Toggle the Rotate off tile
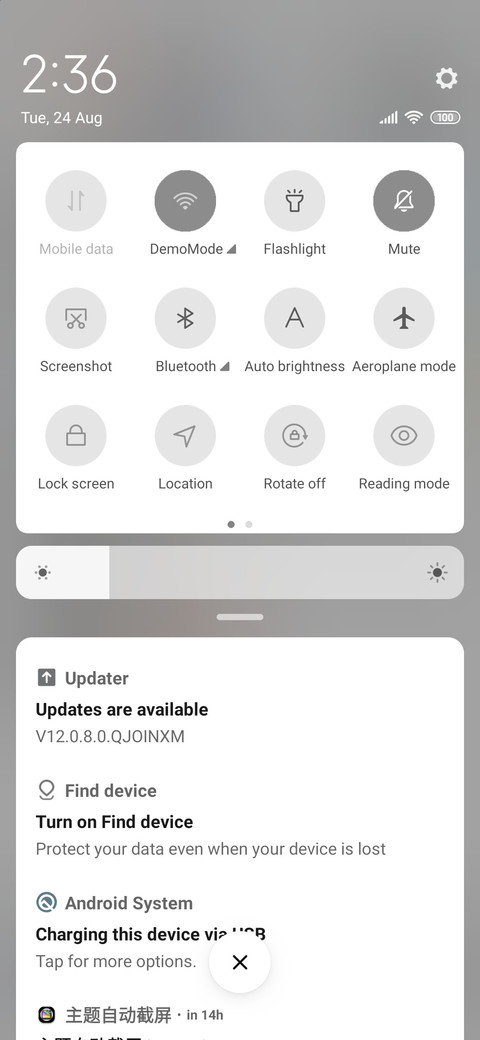Viewport: 480px width, 1040px height. point(294,436)
